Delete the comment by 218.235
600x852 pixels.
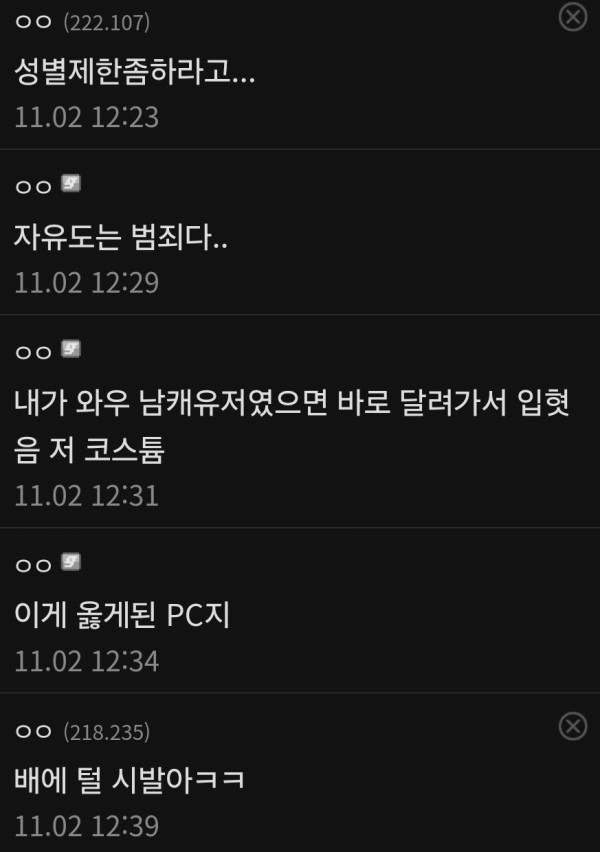572,726
